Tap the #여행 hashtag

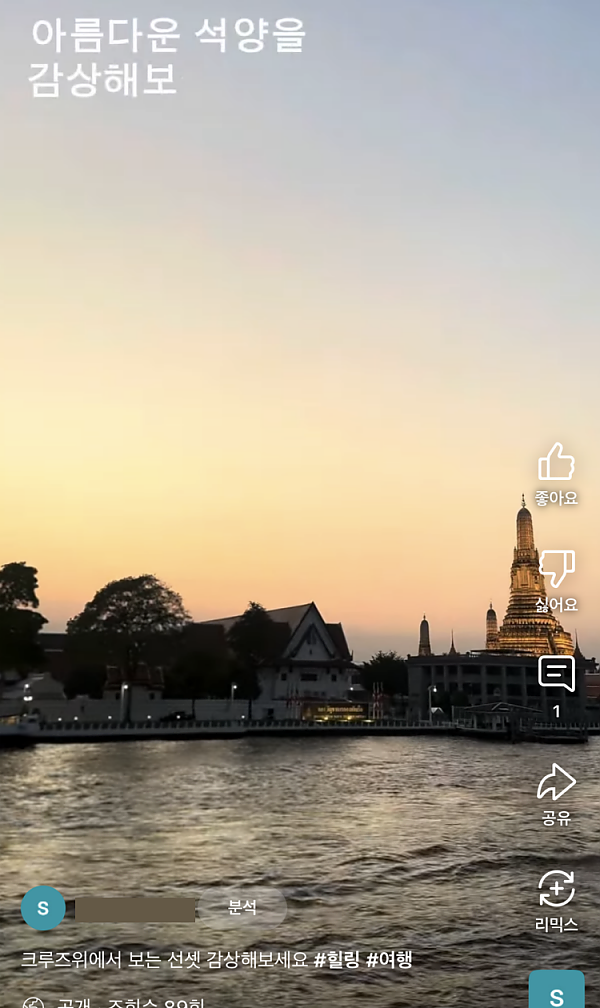pos(389,960)
